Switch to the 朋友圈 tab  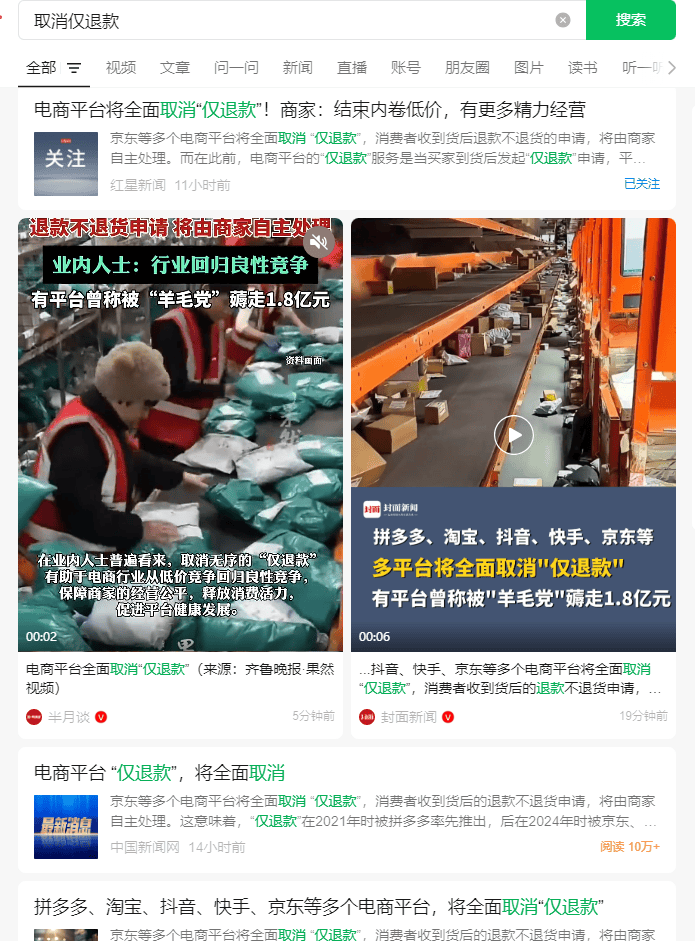coord(467,68)
